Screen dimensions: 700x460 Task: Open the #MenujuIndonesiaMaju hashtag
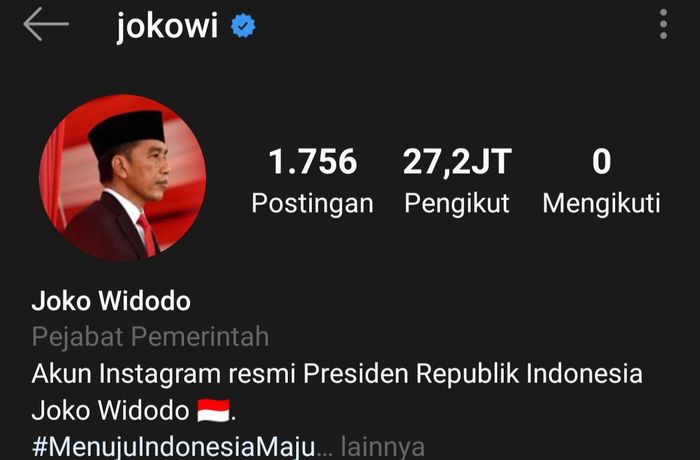173,445
